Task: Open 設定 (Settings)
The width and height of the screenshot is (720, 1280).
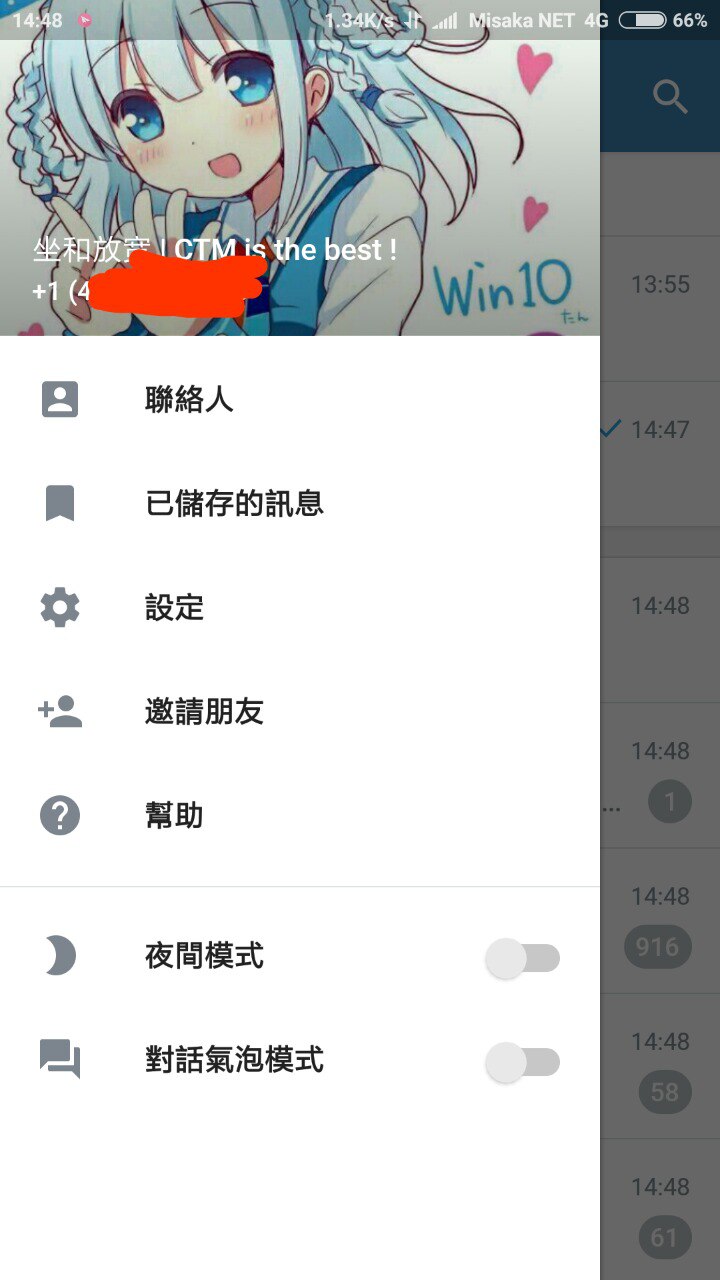Action: coord(175,607)
